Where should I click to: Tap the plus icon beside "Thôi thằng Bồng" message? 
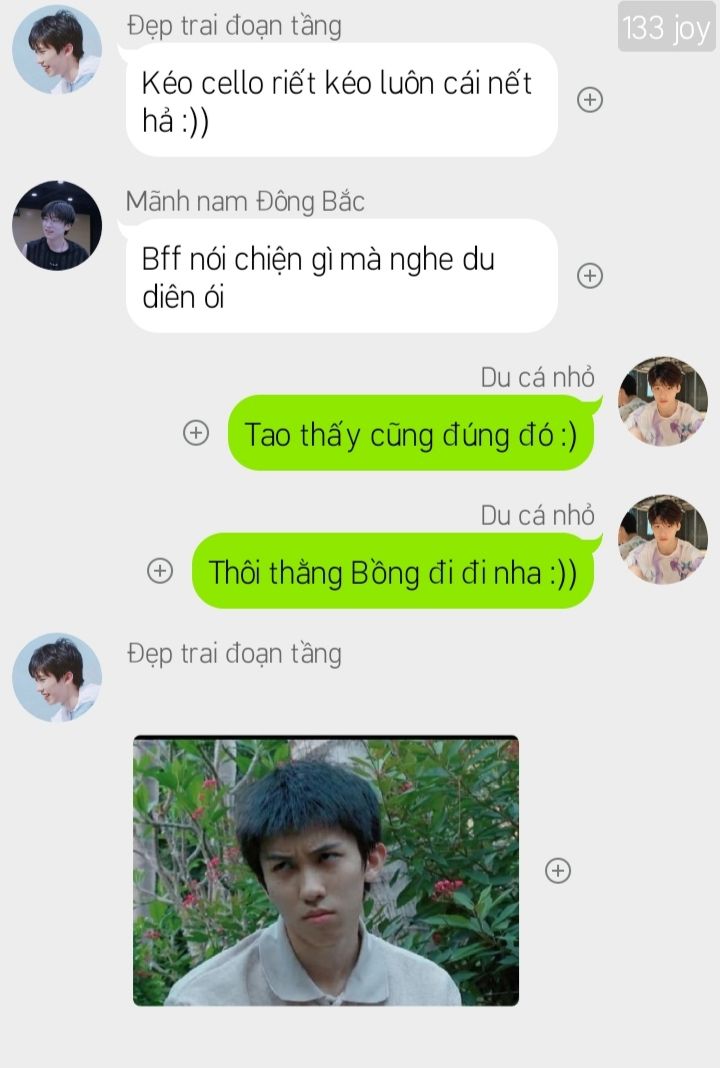(x=160, y=571)
